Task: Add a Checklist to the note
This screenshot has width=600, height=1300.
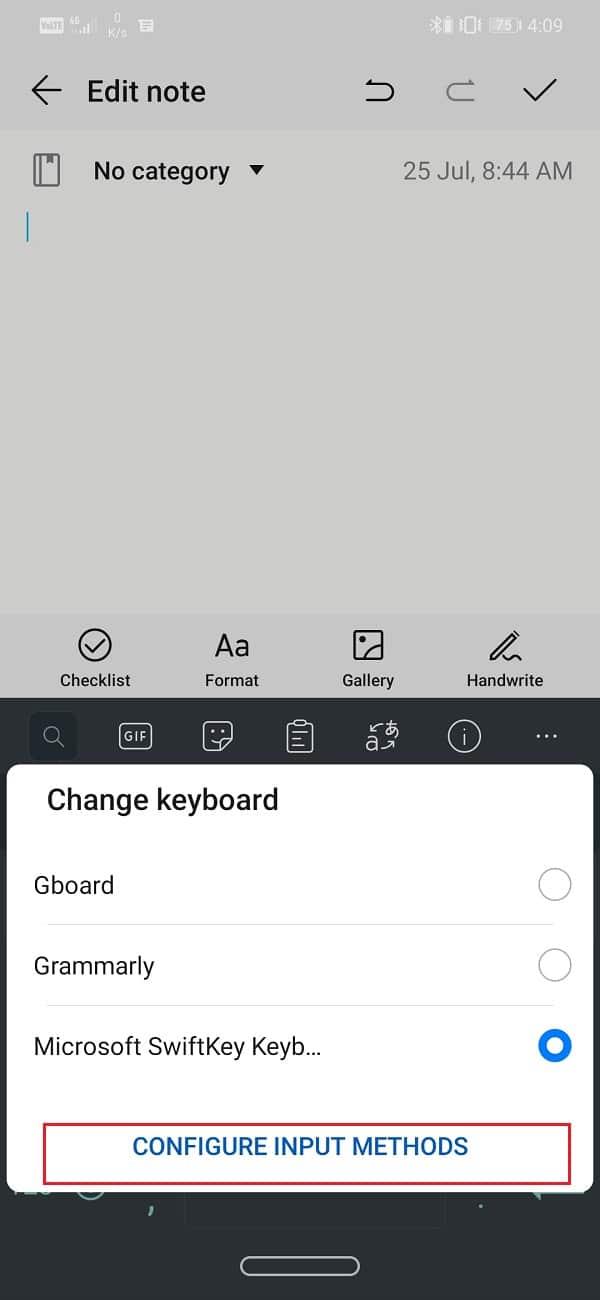Action: pyautogui.click(x=95, y=658)
